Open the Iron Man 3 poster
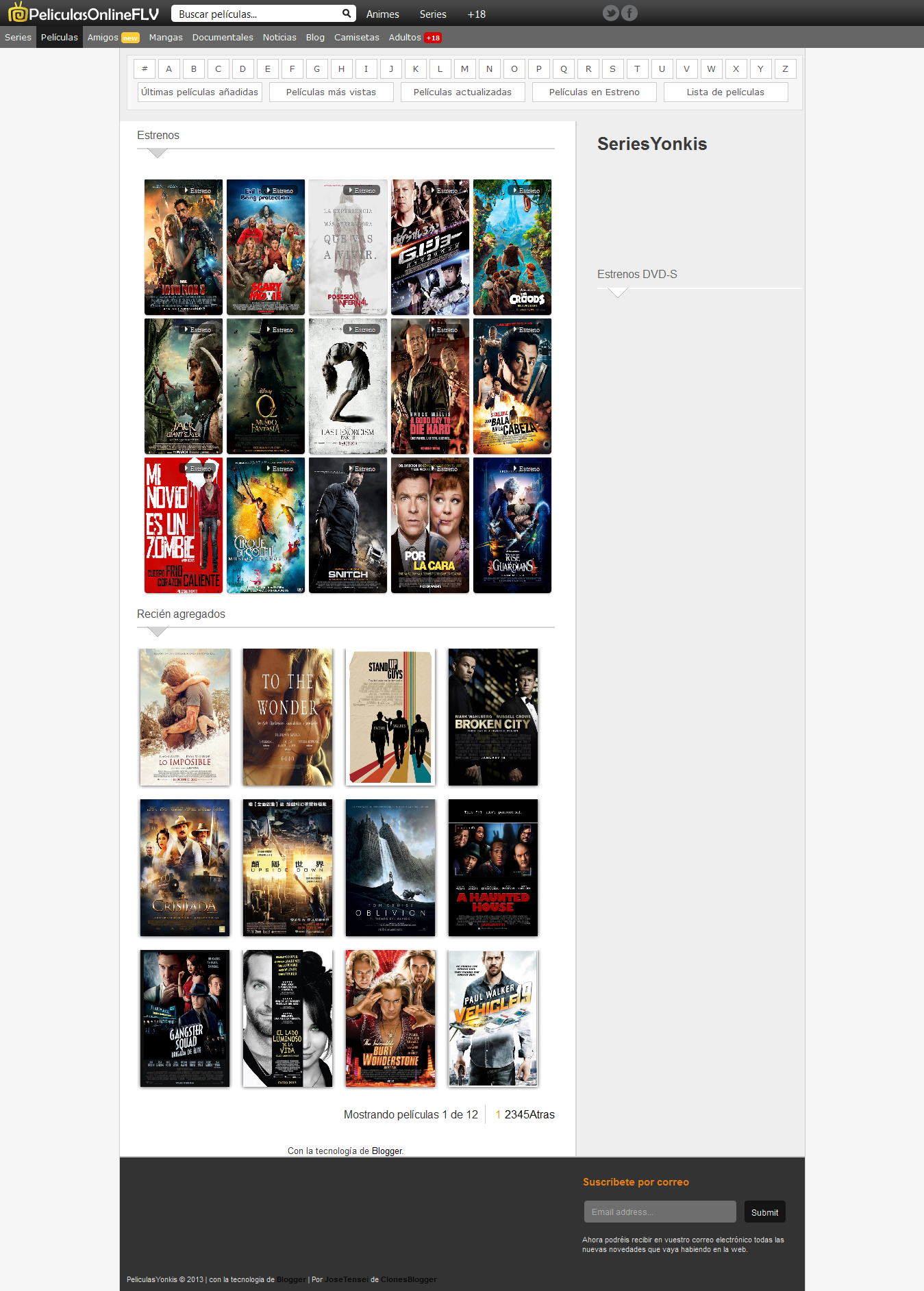924x1291 pixels. 184,247
